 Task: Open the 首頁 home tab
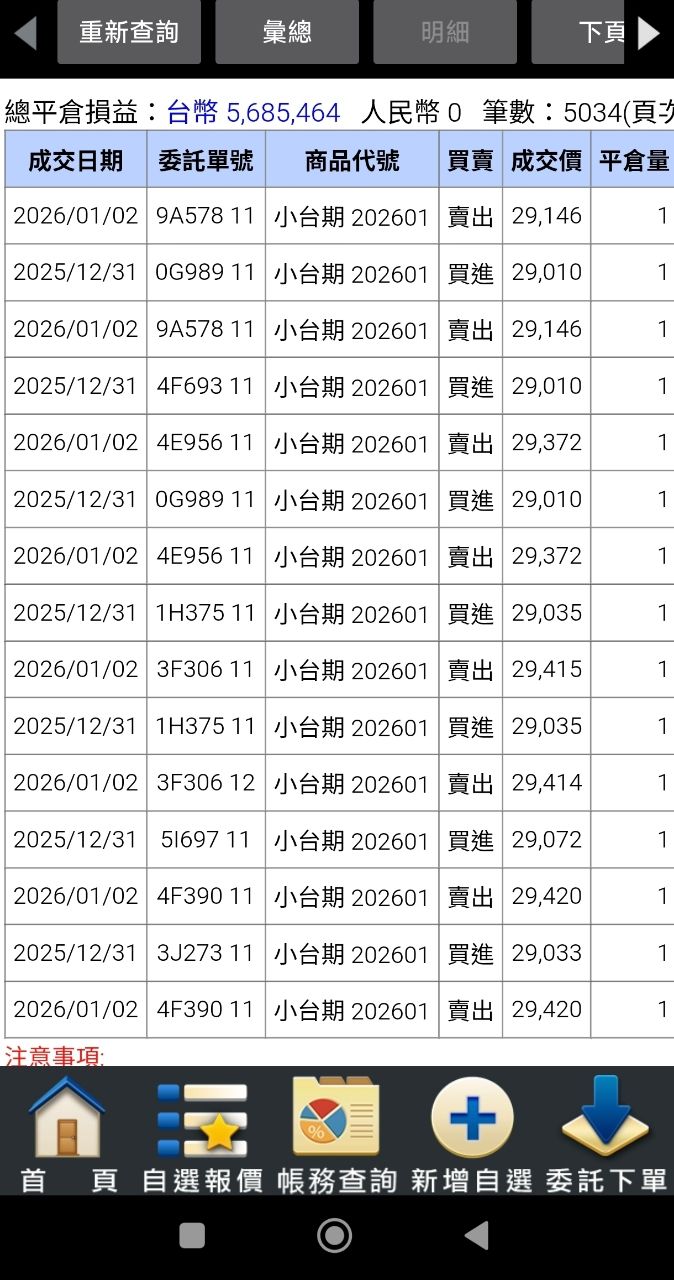coord(67,1135)
